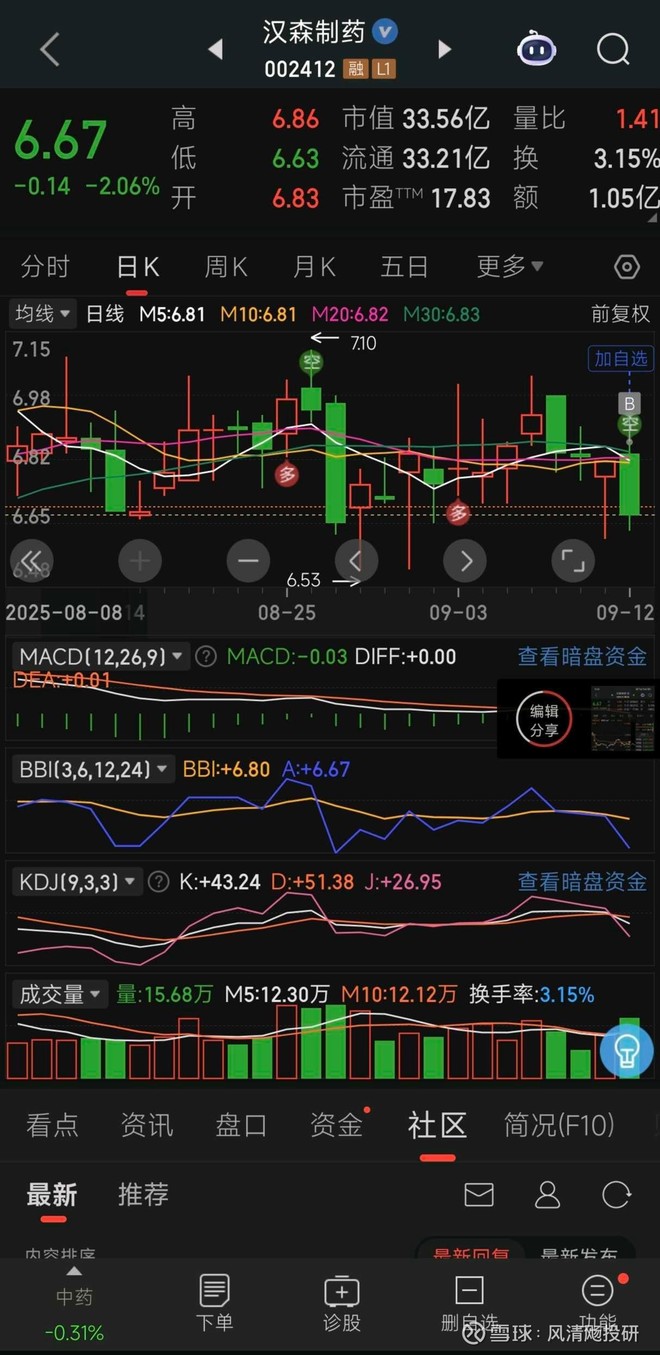Switch to previous stock with left triangle
The width and height of the screenshot is (660, 1355).
pyautogui.click(x=215, y=49)
